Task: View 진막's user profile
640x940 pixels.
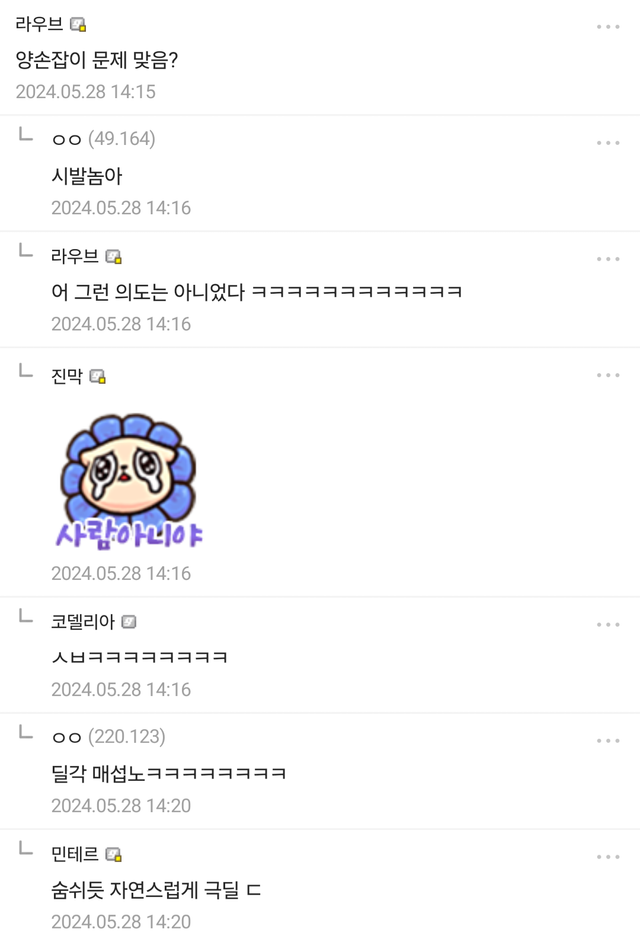Action: coord(67,376)
